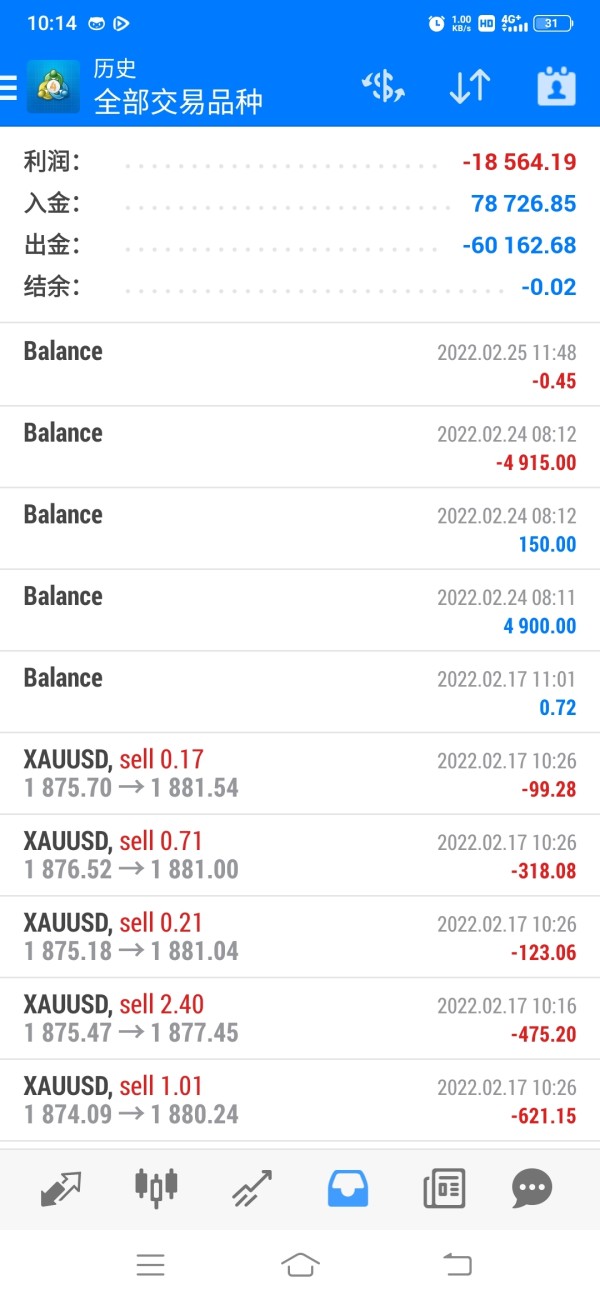This screenshot has height=1300, width=600.
Task: Open the Balance entry of -4 915.00
Action: click(300, 447)
